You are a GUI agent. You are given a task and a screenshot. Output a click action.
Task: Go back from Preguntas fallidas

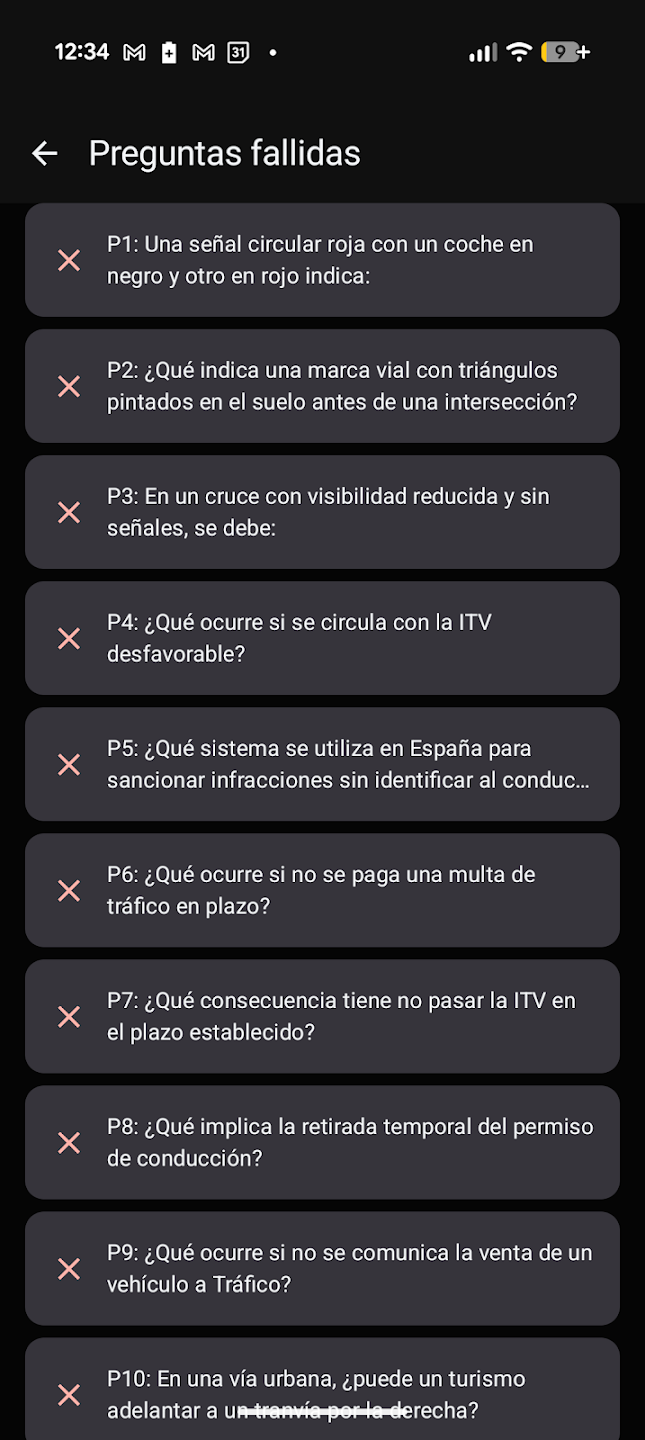45,153
